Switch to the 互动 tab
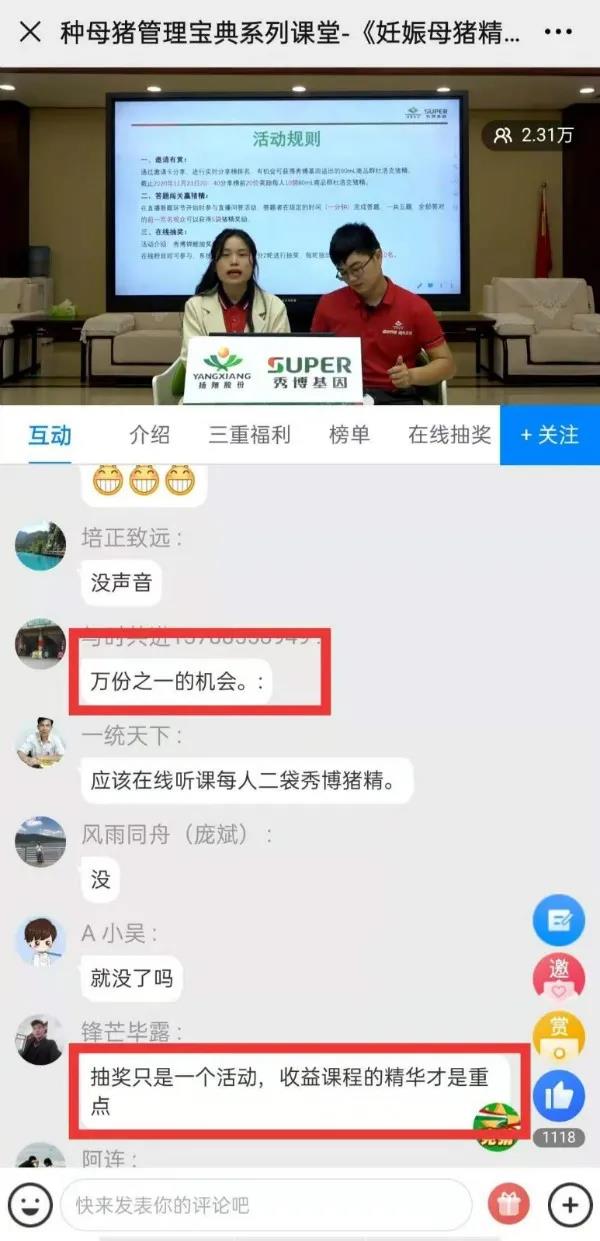Image resolution: width=600 pixels, height=1241 pixels. pos(49,435)
